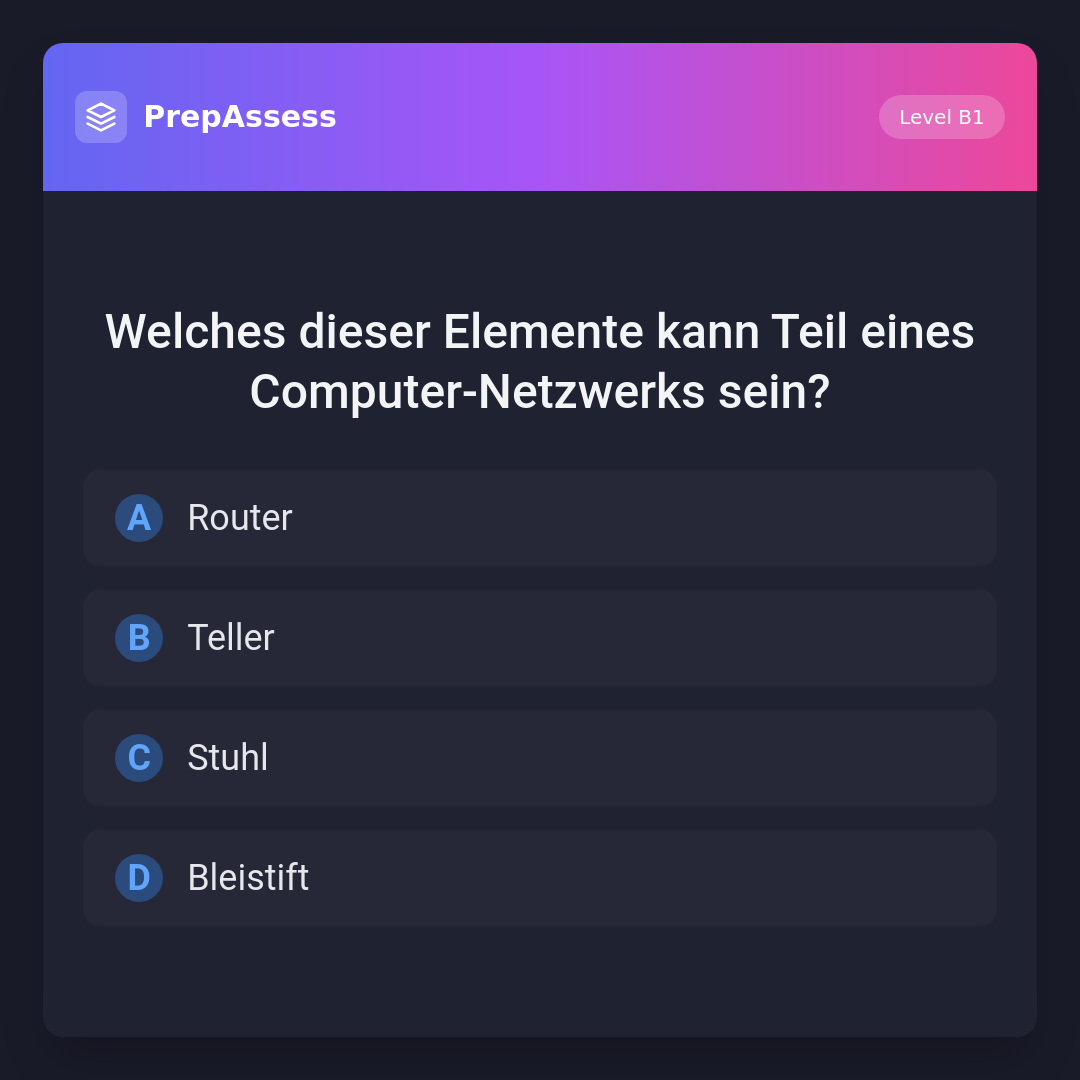Image resolution: width=1080 pixels, height=1080 pixels.
Task: Select answer A Router
Action: click(x=540, y=518)
